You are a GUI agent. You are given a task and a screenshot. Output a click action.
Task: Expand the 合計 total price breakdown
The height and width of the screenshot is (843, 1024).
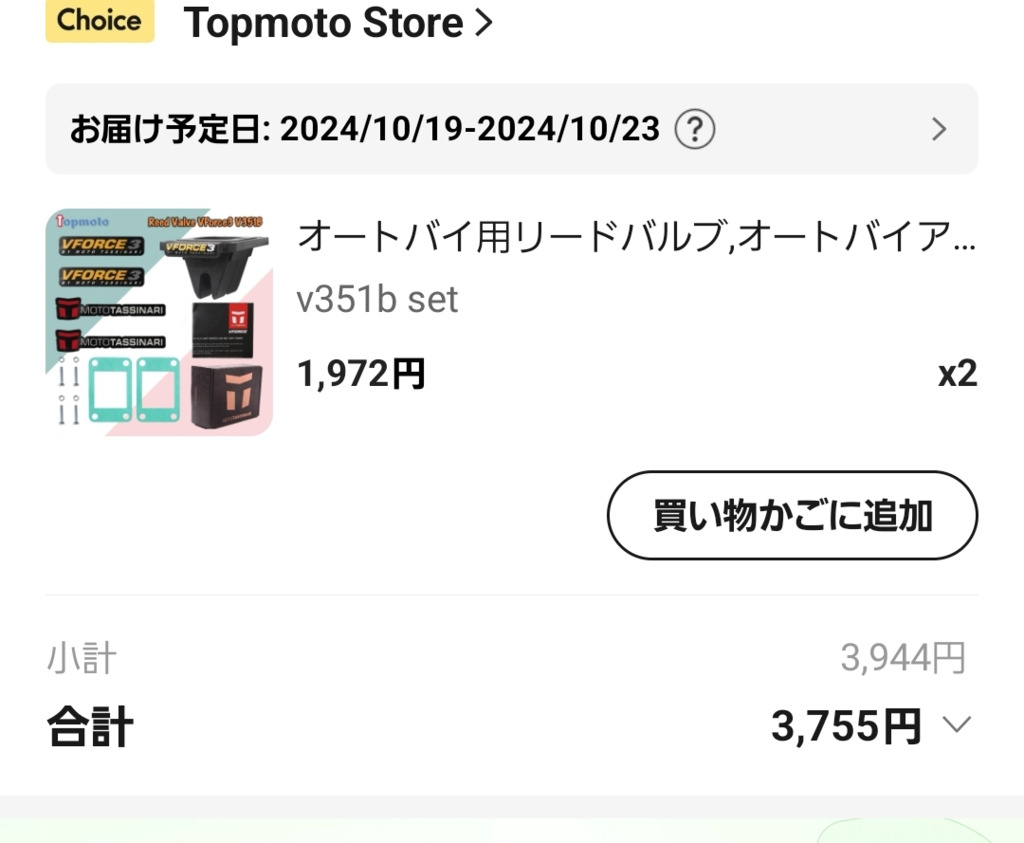click(956, 725)
